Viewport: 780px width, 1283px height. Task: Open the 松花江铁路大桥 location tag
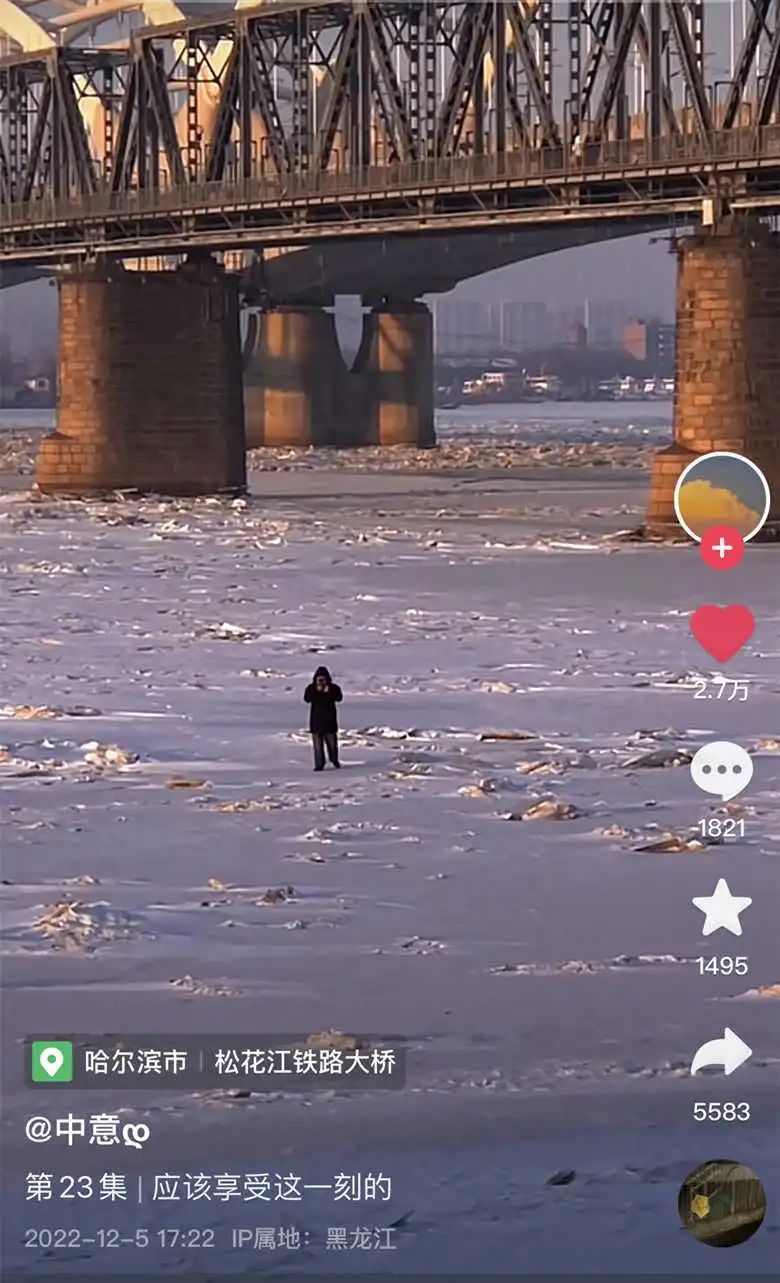tap(305, 1062)
